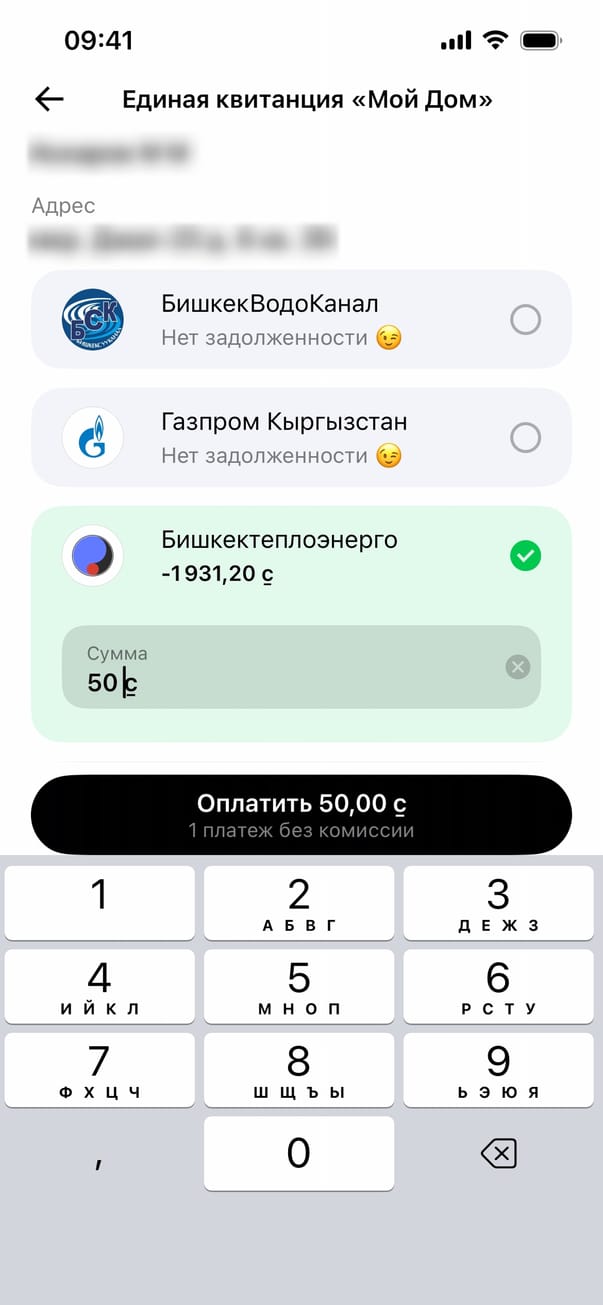The width and height of the screenshot is (603, 1305).
Task: Tap Оплатить 50,00 с button
Action: tap(301, 815)
